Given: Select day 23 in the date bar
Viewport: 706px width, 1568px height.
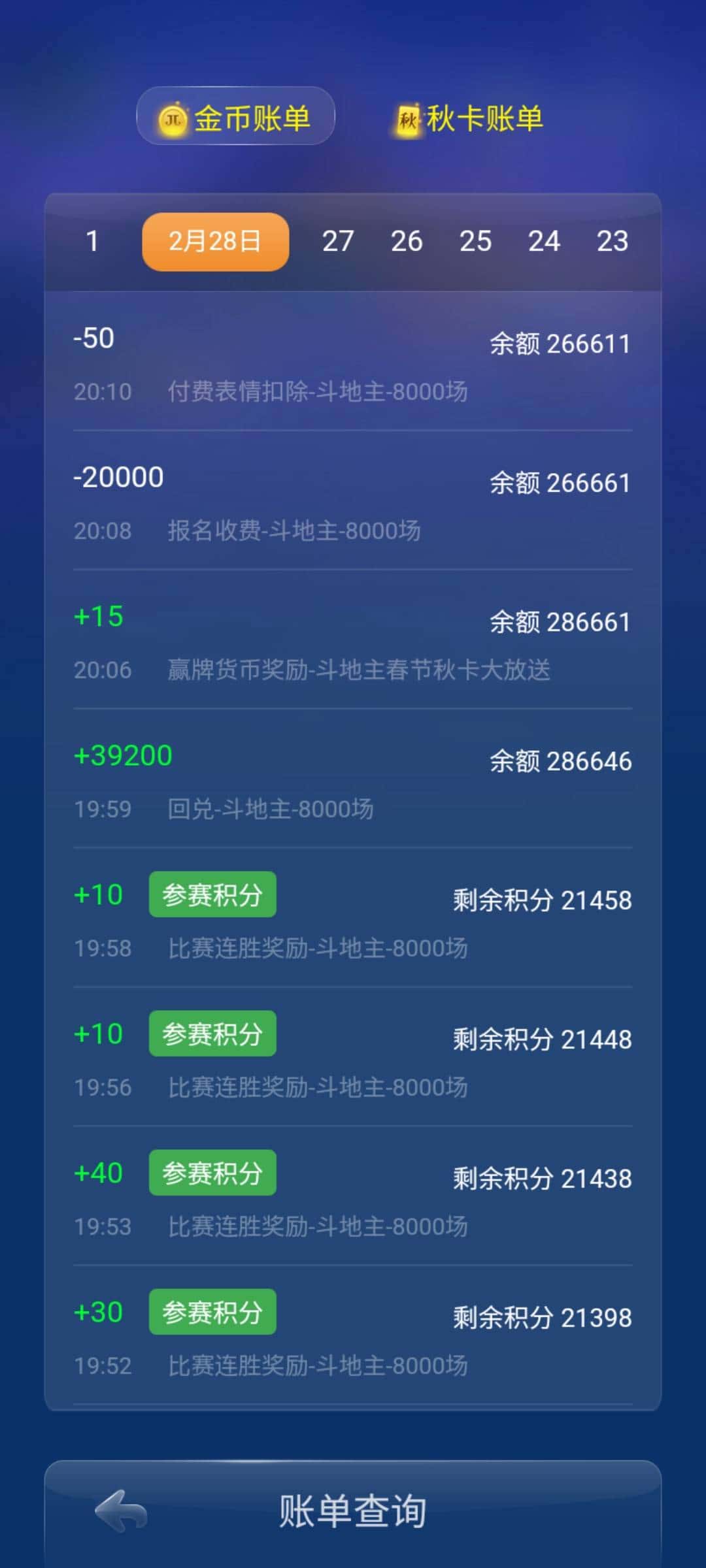Looking at the screenshot, I should coord(613,241).
